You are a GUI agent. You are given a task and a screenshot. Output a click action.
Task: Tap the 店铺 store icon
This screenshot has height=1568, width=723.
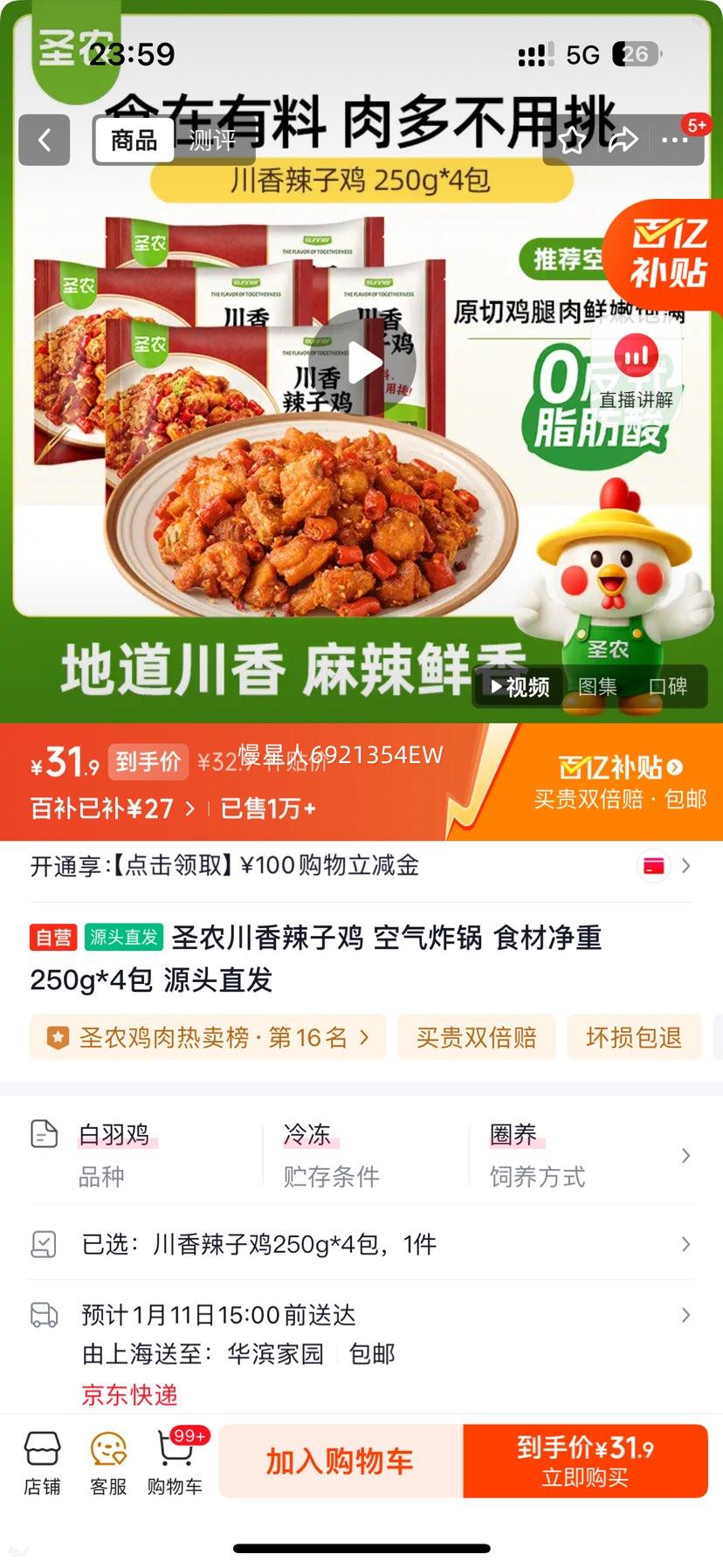click(x=42, y=1460)
